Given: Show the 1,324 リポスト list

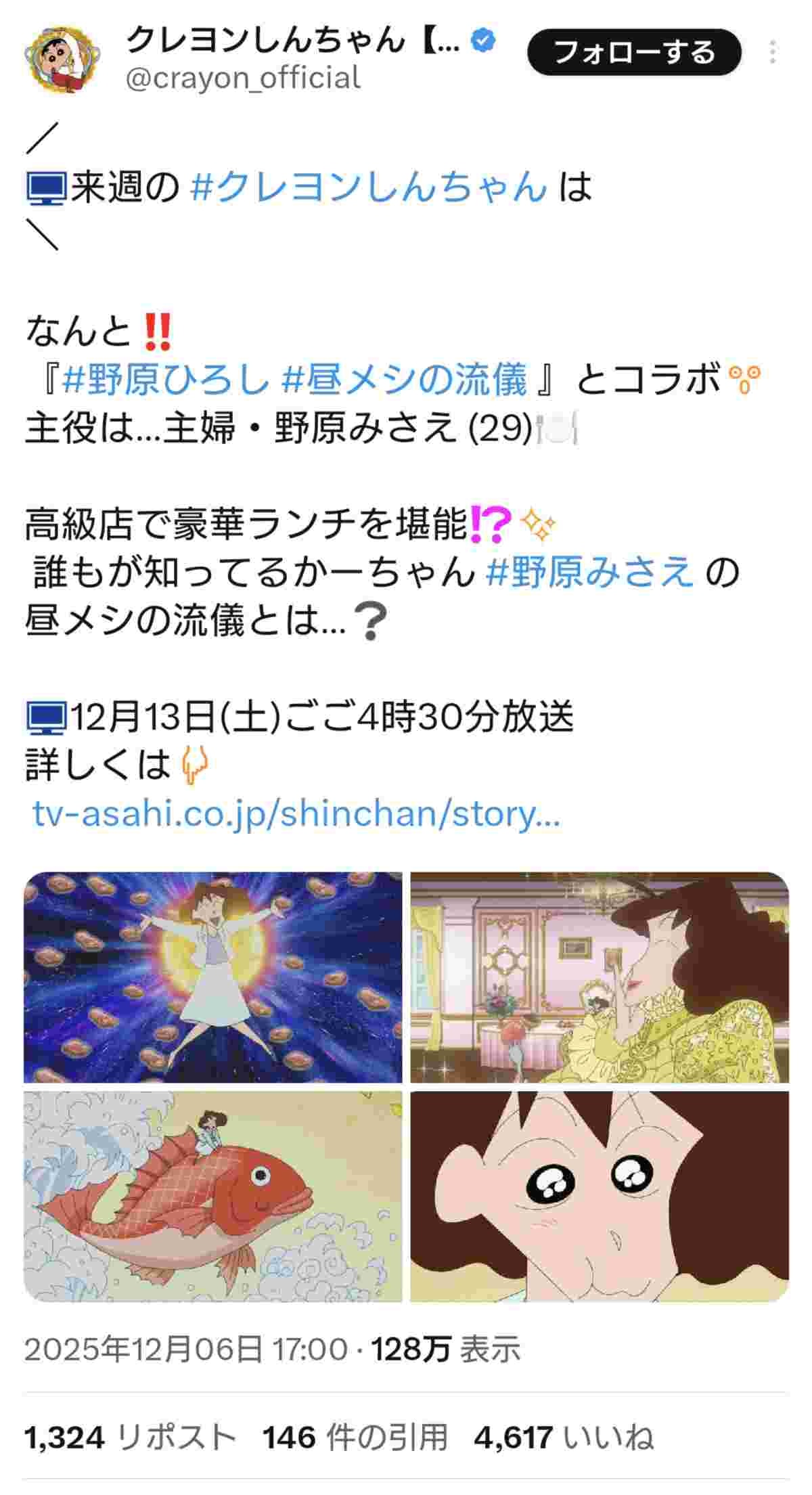Looking at the screenshot, I should point(130,1437).
